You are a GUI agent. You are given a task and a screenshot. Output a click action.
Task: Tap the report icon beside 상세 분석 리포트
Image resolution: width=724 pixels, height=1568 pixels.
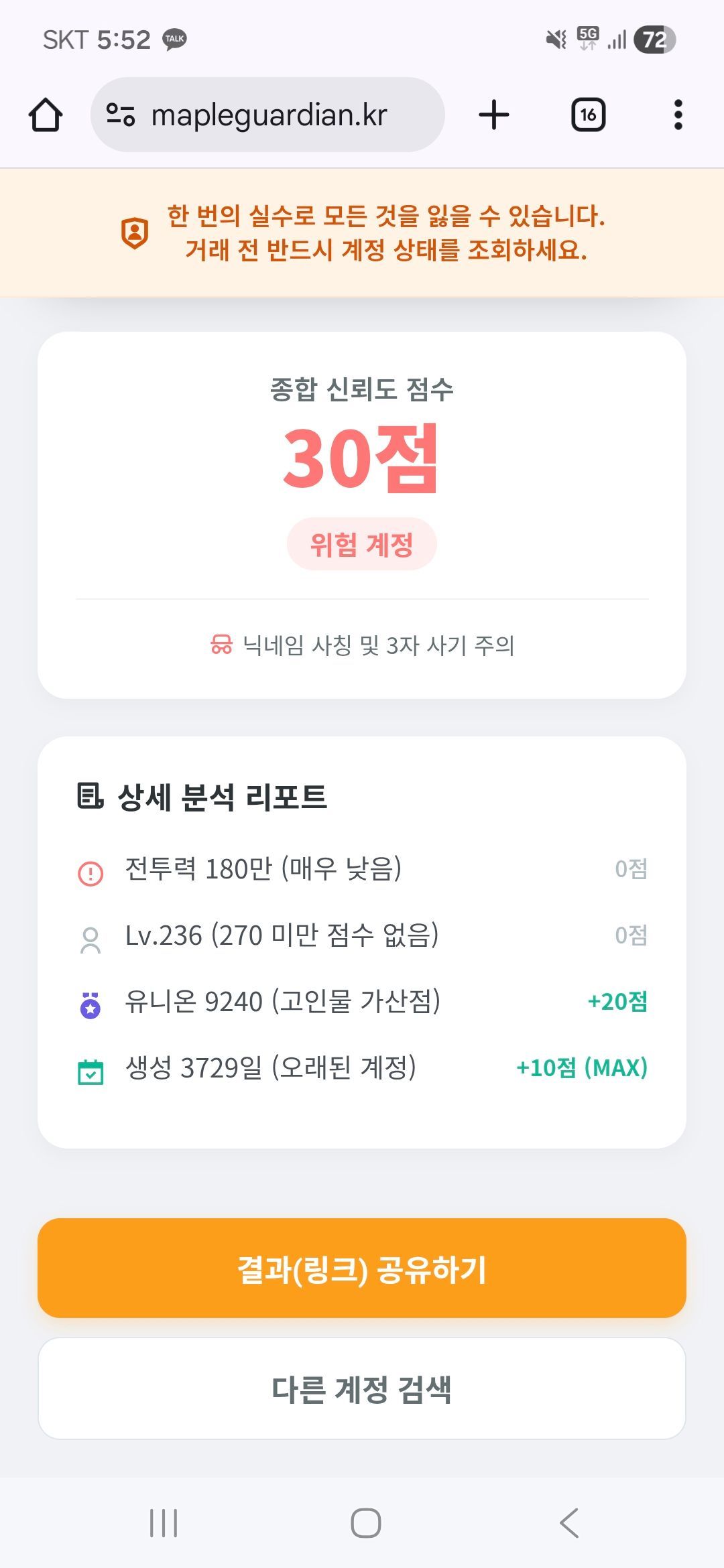coord(89,795)
